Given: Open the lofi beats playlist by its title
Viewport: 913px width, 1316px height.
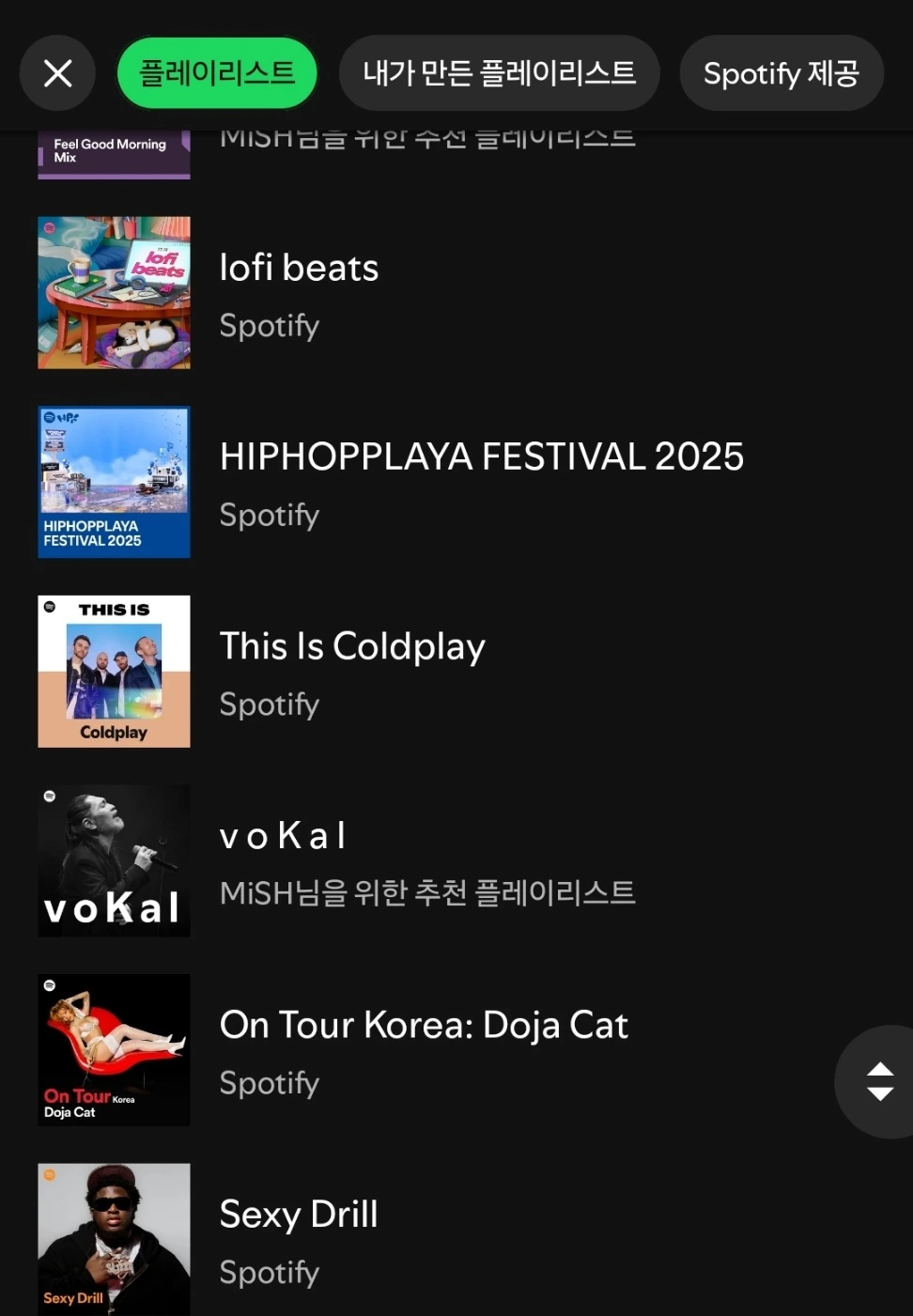Looking at the screenshot, I should [x=299, y=268].
